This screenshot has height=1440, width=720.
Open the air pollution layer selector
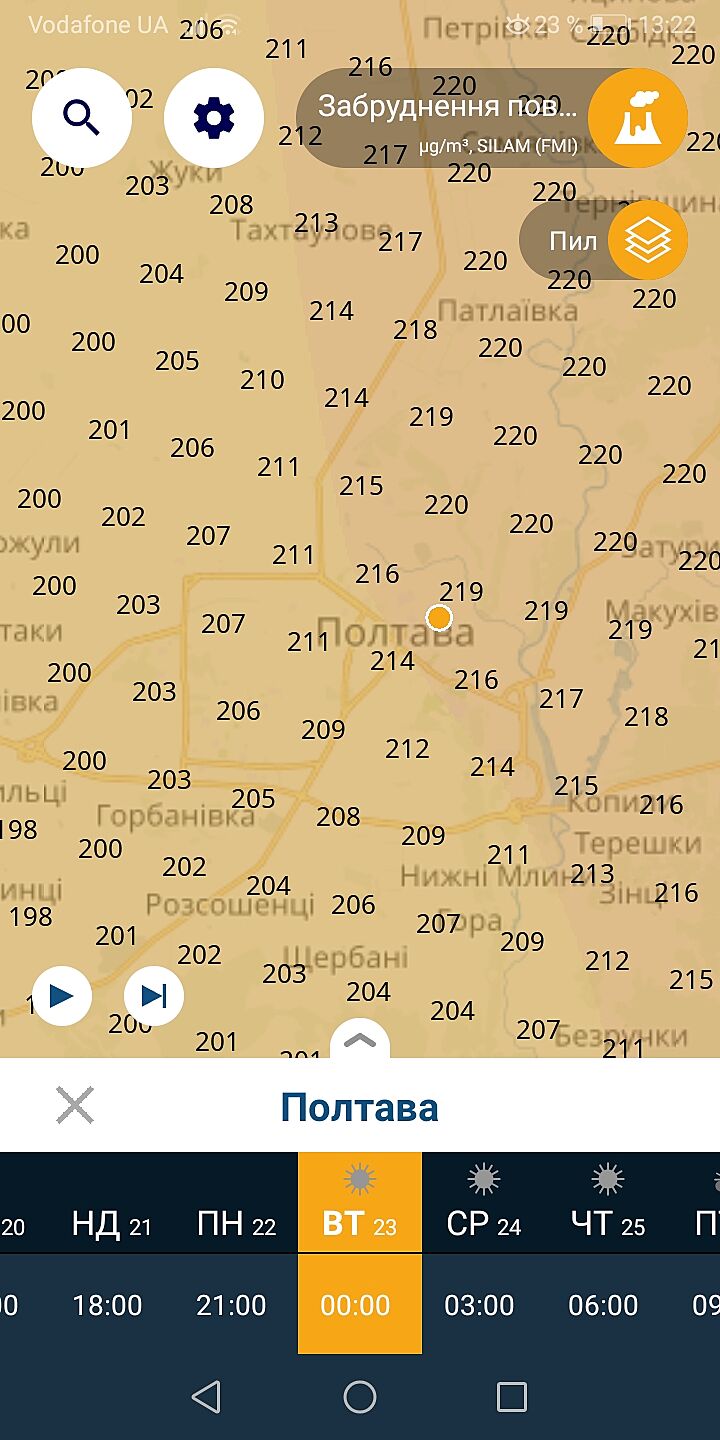[x=637, y=118]
